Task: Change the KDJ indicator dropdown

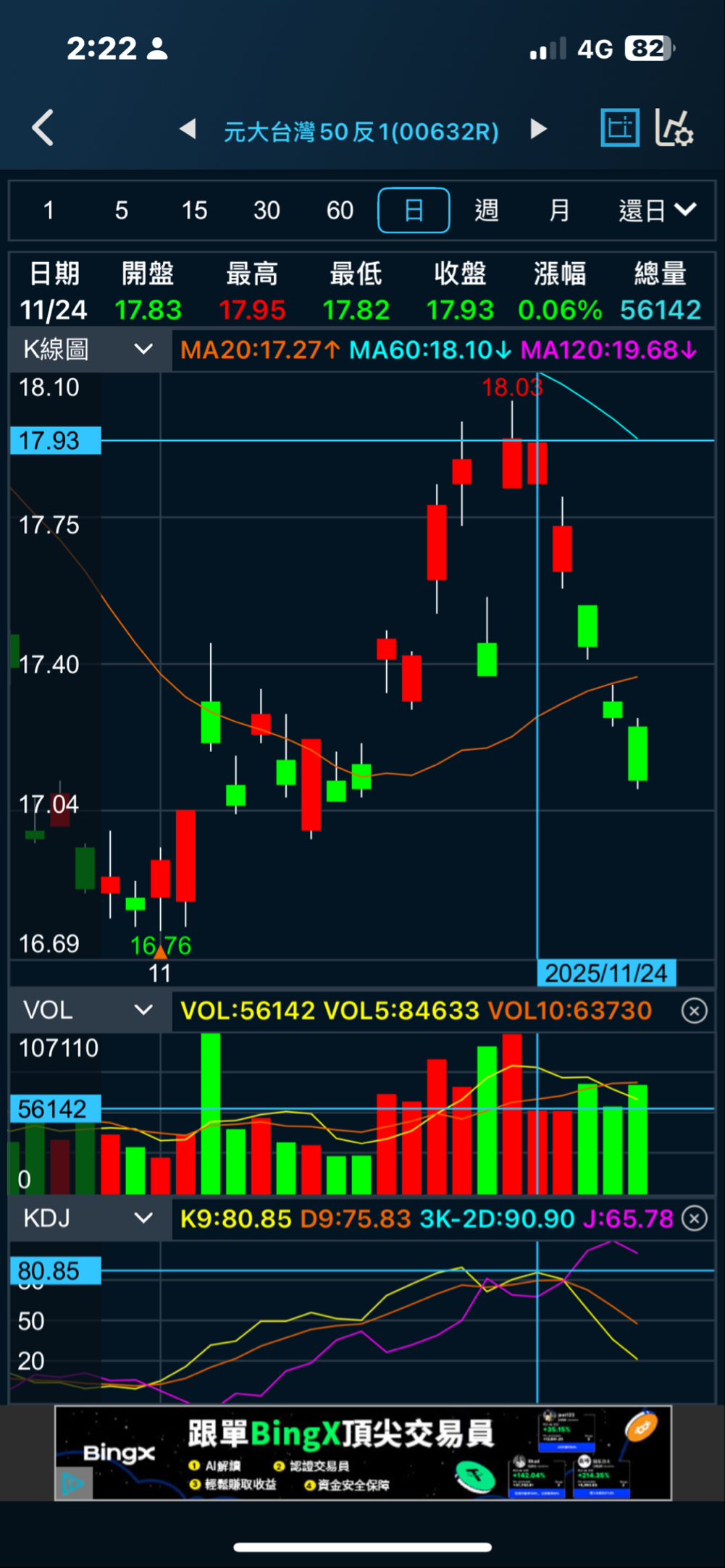Action: pos(89,1218)
